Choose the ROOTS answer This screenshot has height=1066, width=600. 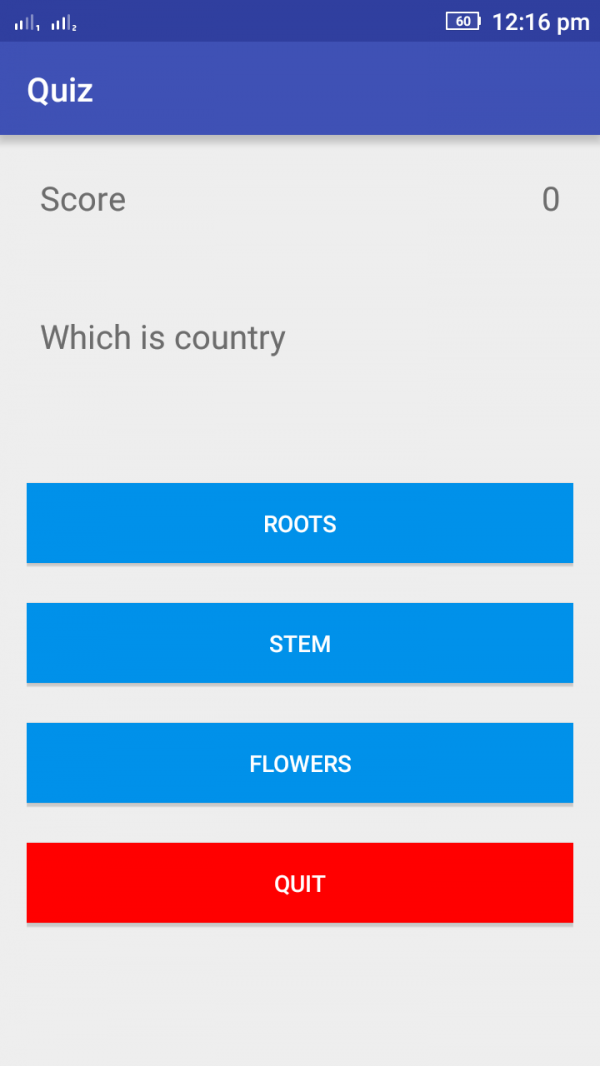point(300,523)
